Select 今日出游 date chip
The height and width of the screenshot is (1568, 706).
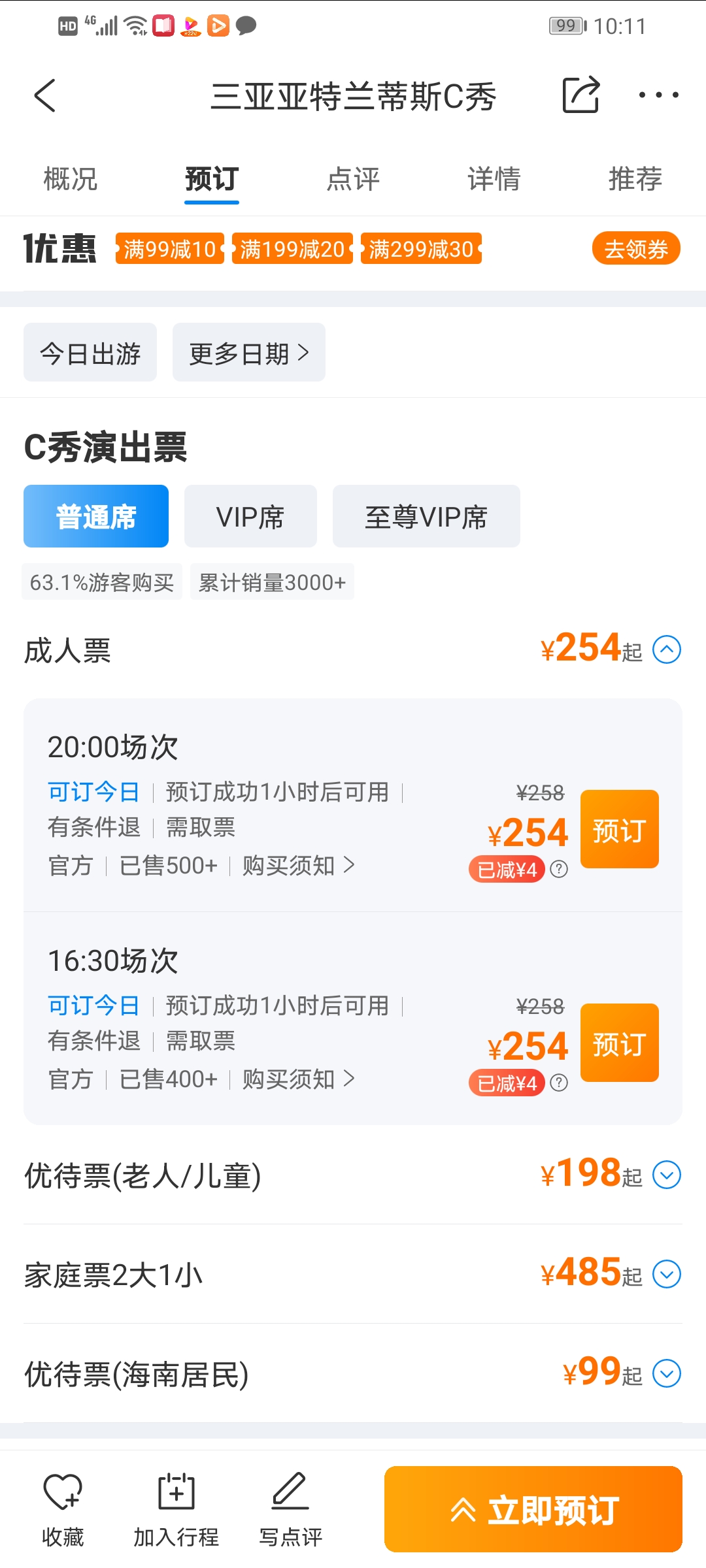pyautogui.click(x=90, y=352)
